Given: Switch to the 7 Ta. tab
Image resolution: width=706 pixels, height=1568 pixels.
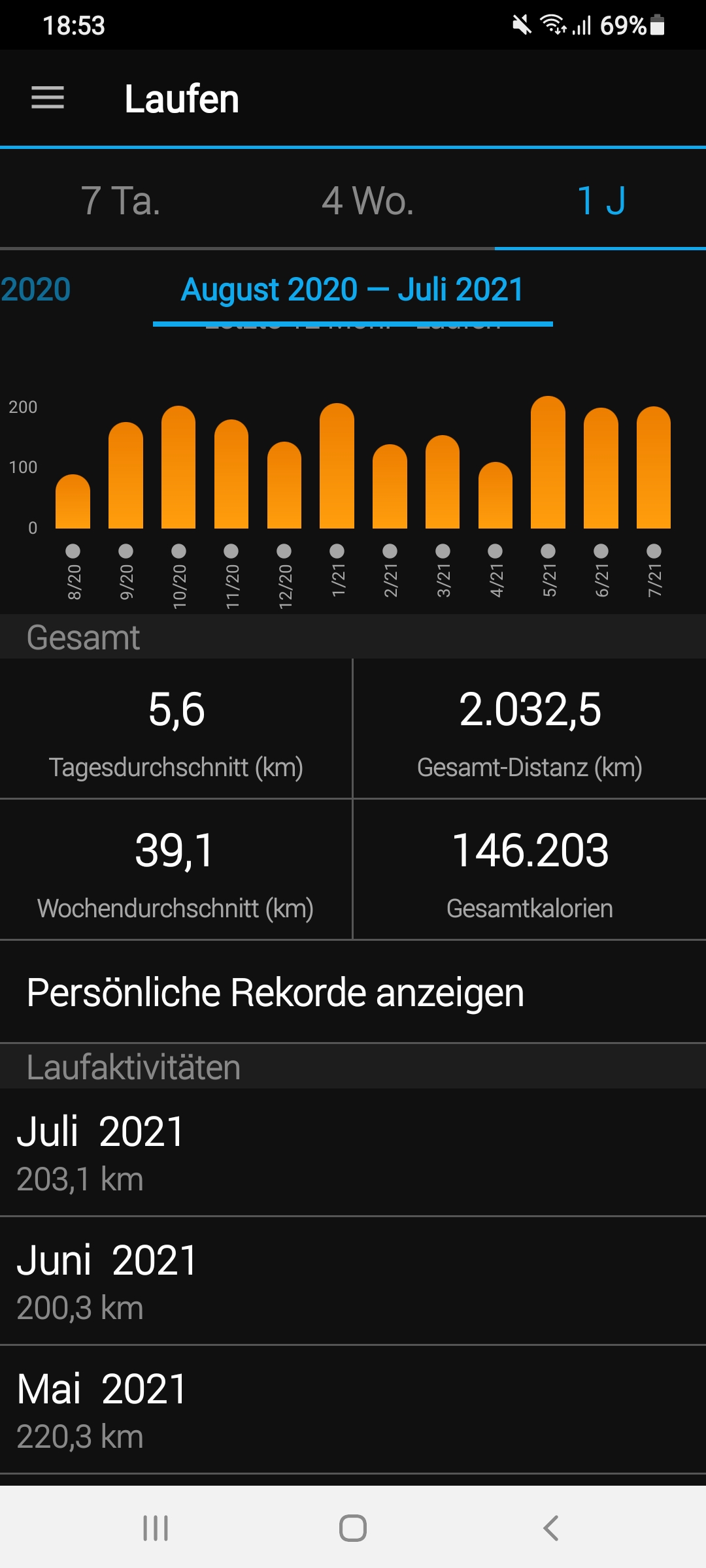Looking at the screenshot, I should coord(121,200).
